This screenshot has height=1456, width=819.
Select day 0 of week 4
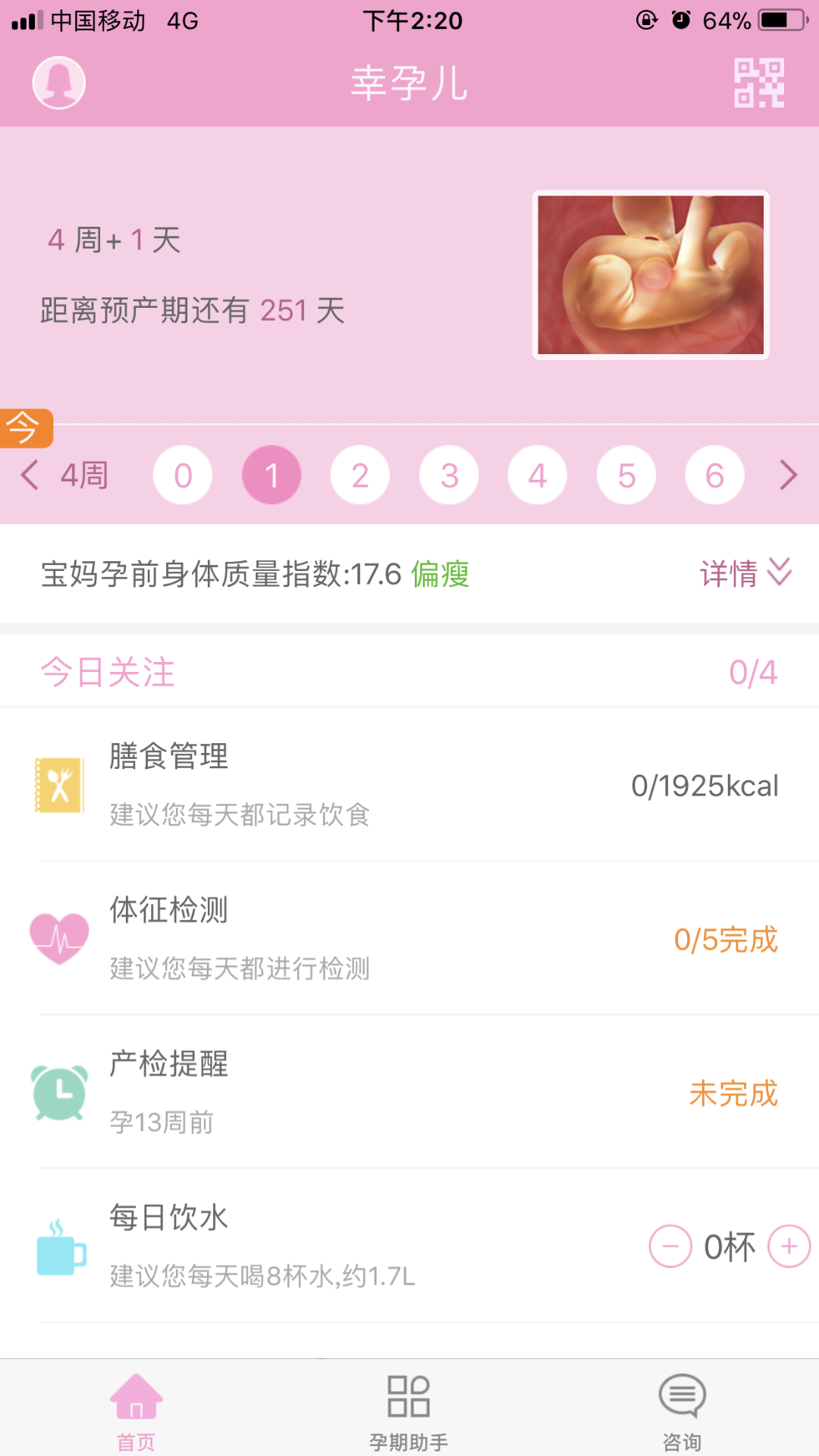coord(183,475)
